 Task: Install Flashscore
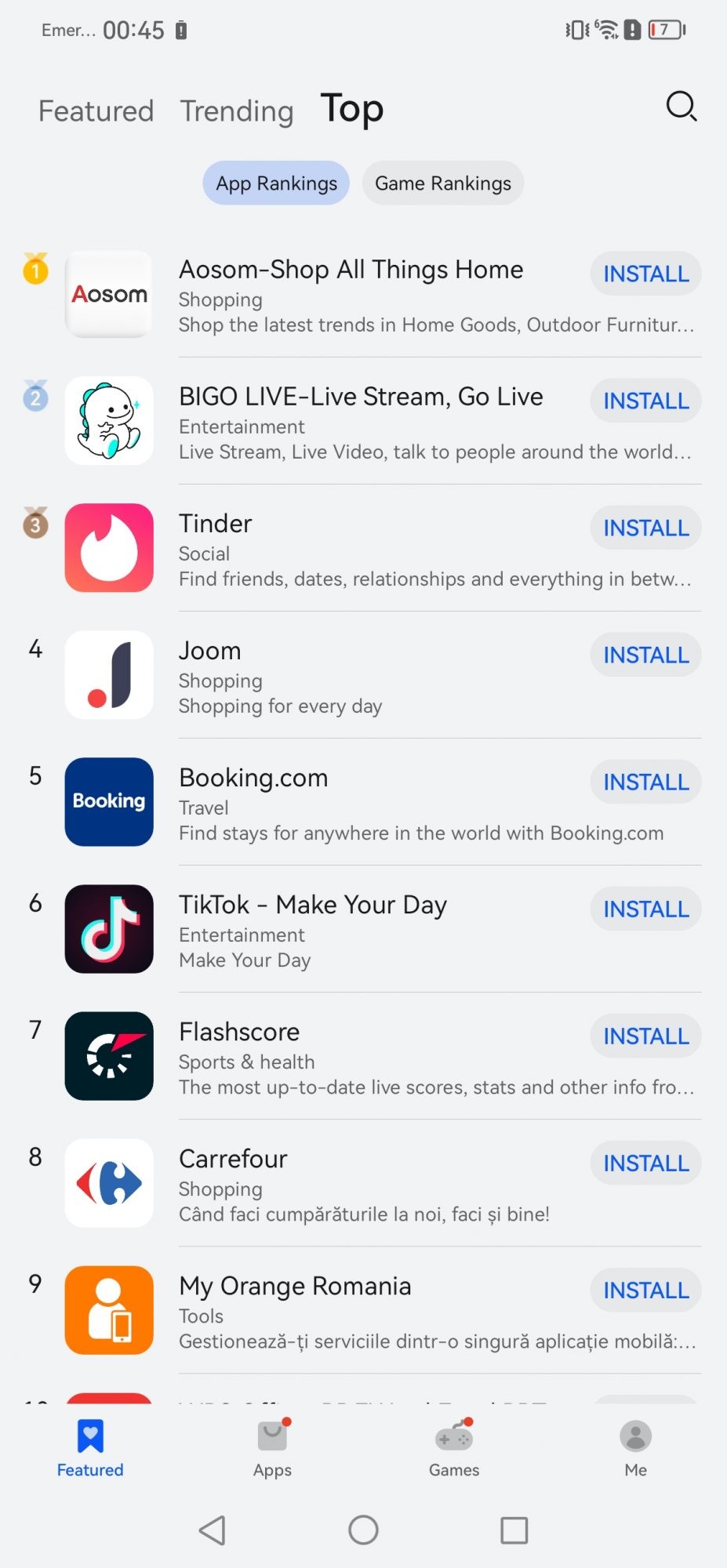click(645, 1036)
